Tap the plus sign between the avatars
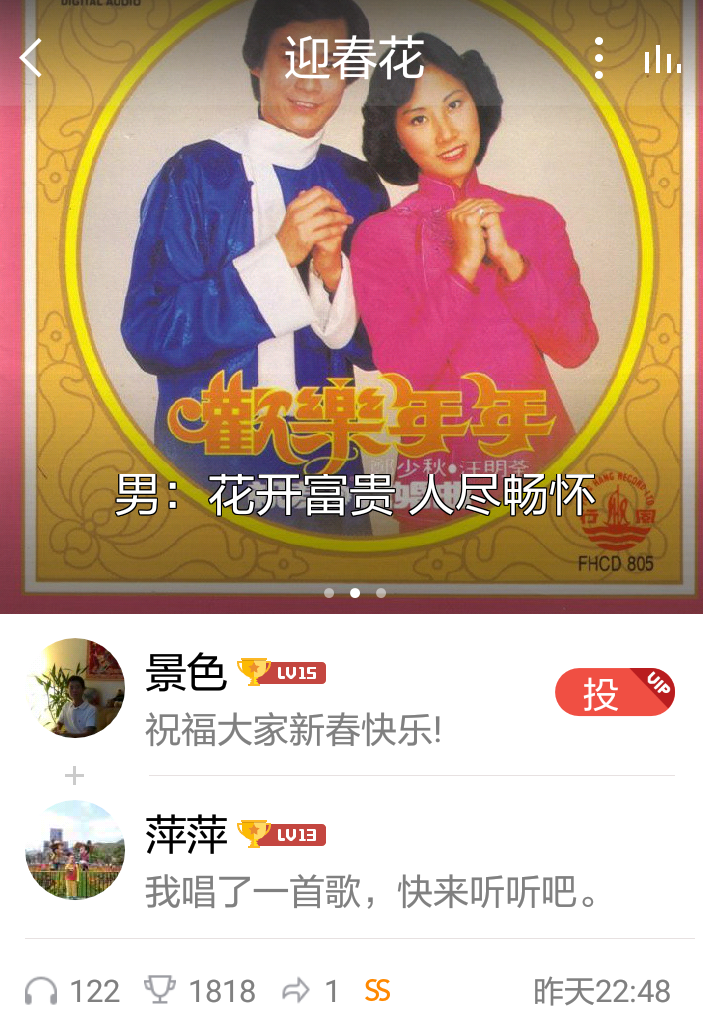This screenshot has height=1020, width=703. (x=75, y=775)
